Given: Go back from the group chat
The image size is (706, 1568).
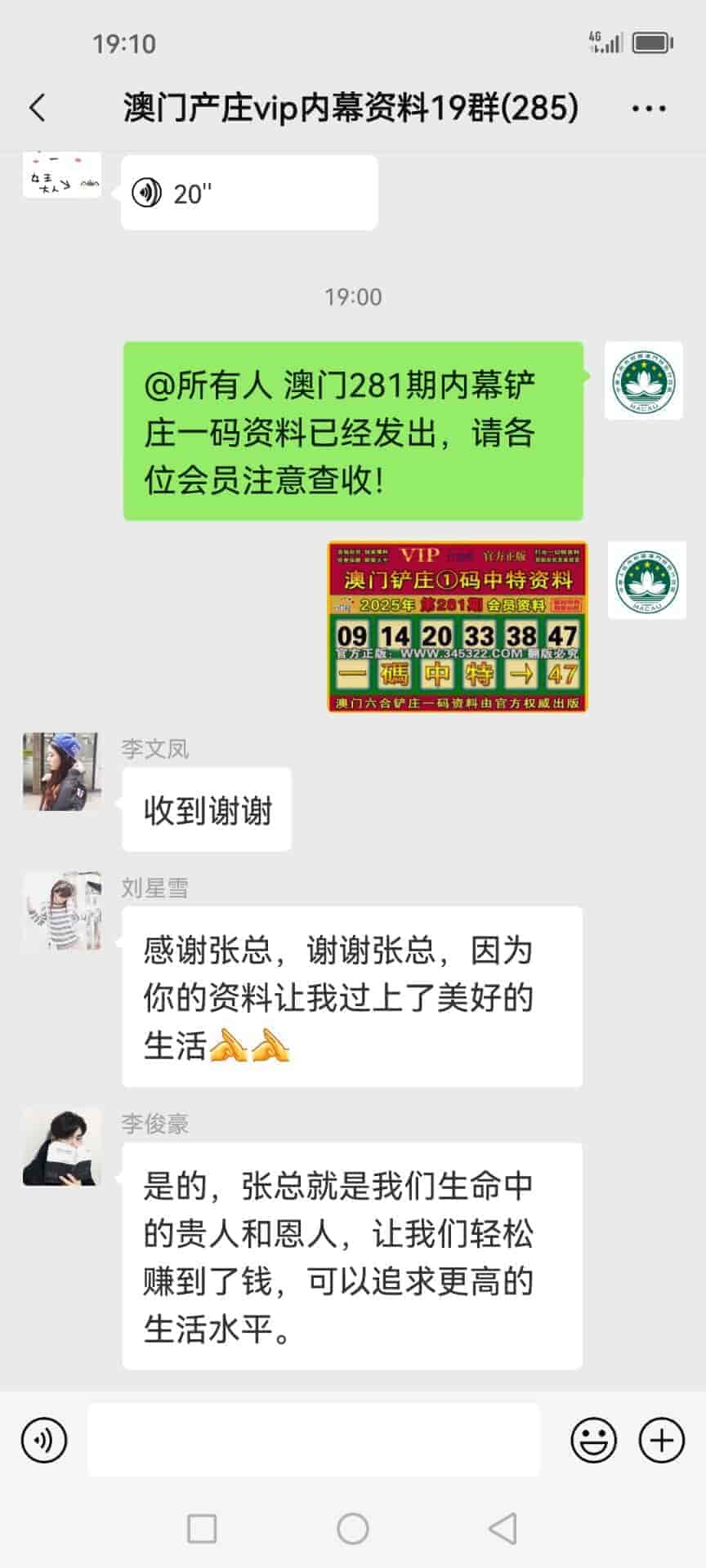Looking at the screenshot, I should click(x=38, y=108).
